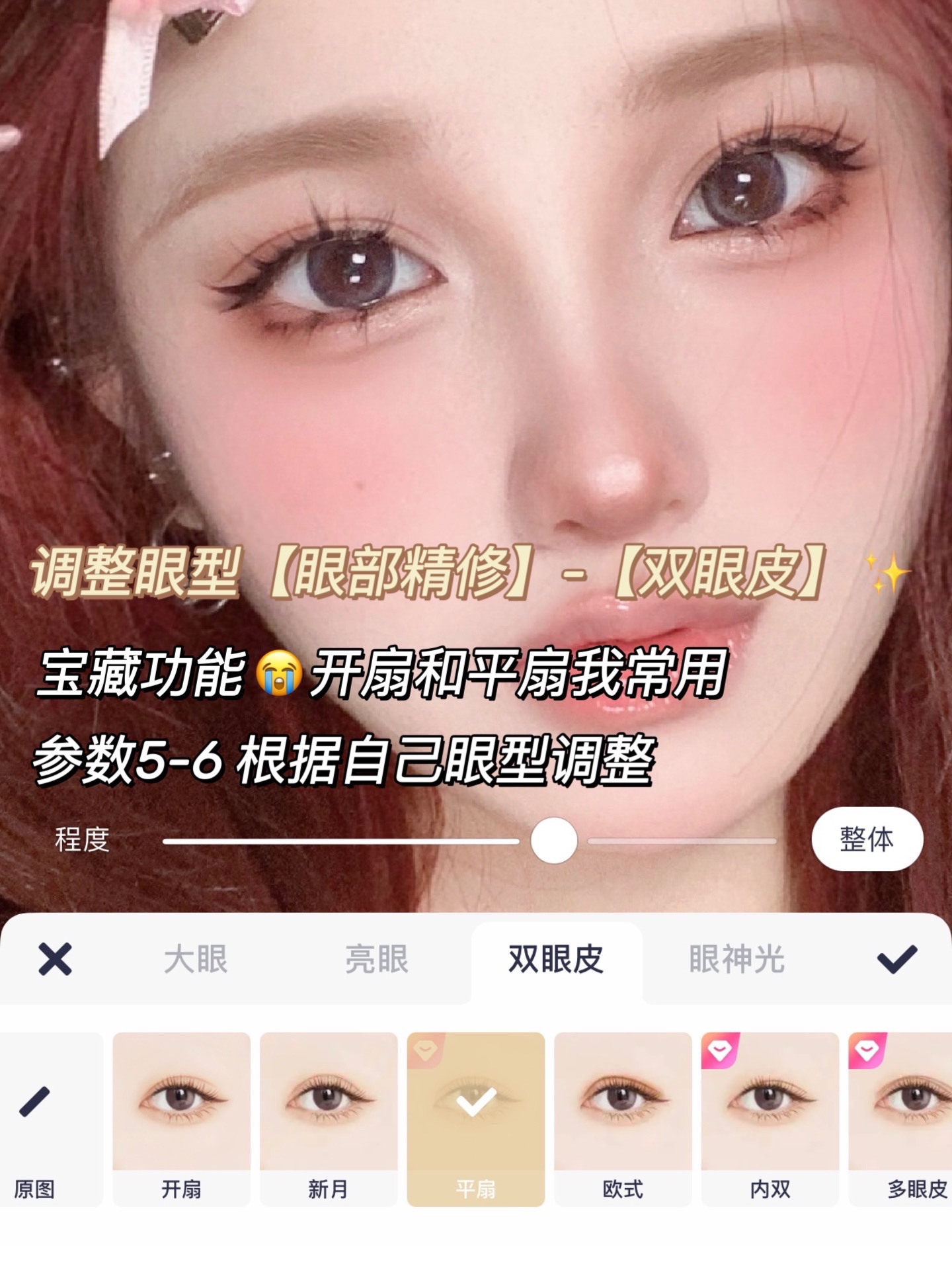
Task: Select the 双眼皮 tab
Action: [556, 959]
